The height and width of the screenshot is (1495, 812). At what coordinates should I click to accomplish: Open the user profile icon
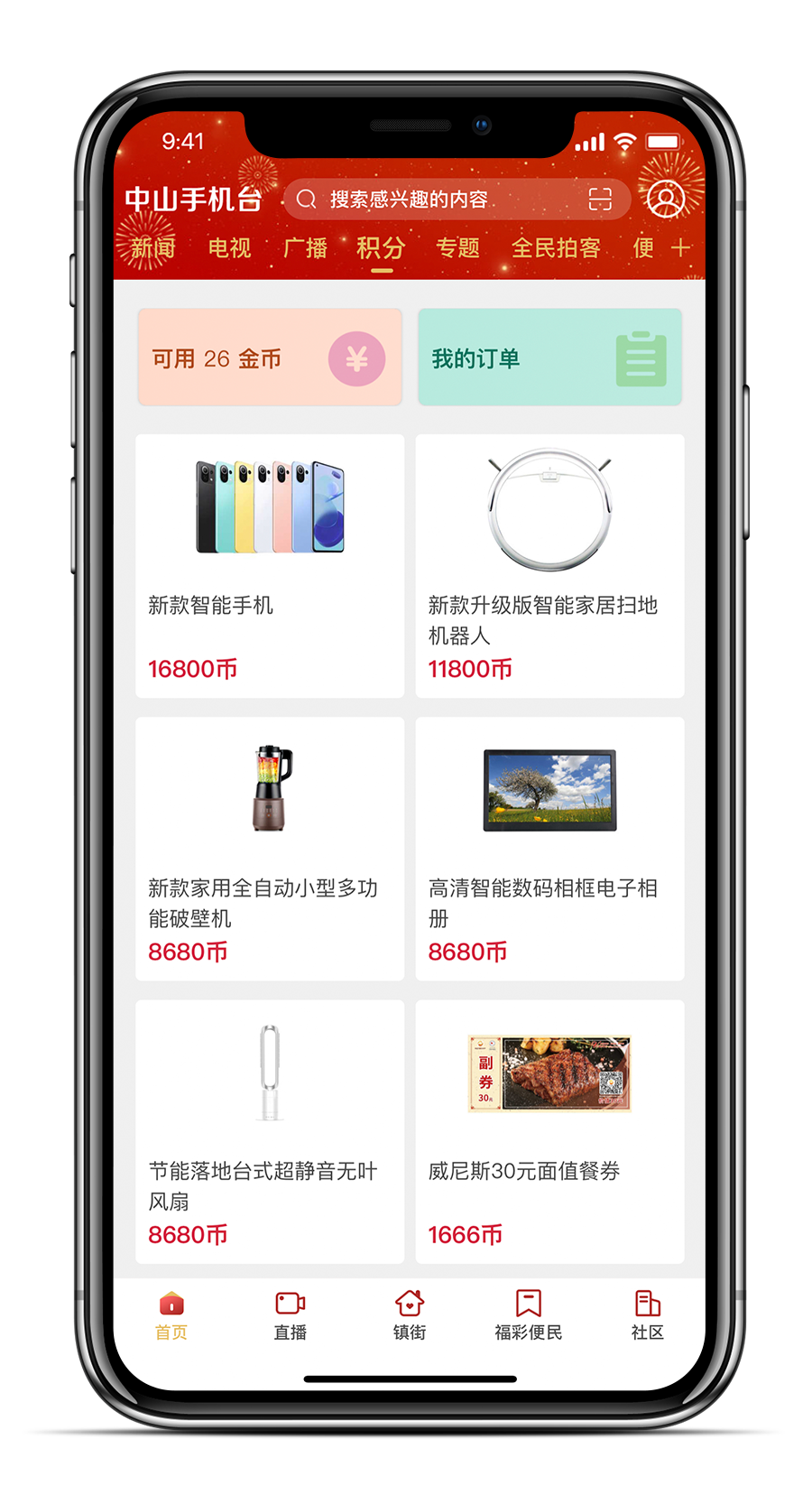click(x=666, y=200)
